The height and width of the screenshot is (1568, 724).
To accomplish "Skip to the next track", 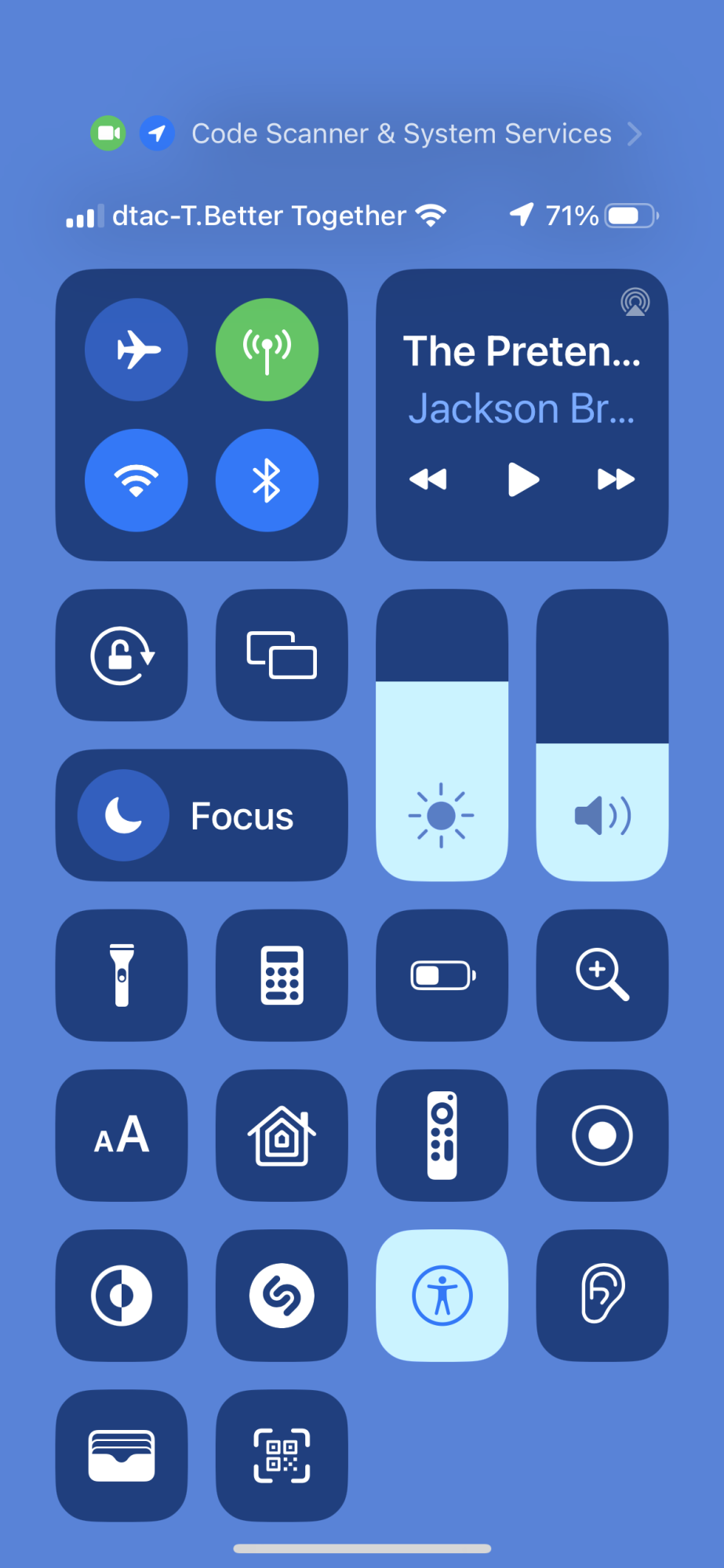I will [x=616, y=479].
